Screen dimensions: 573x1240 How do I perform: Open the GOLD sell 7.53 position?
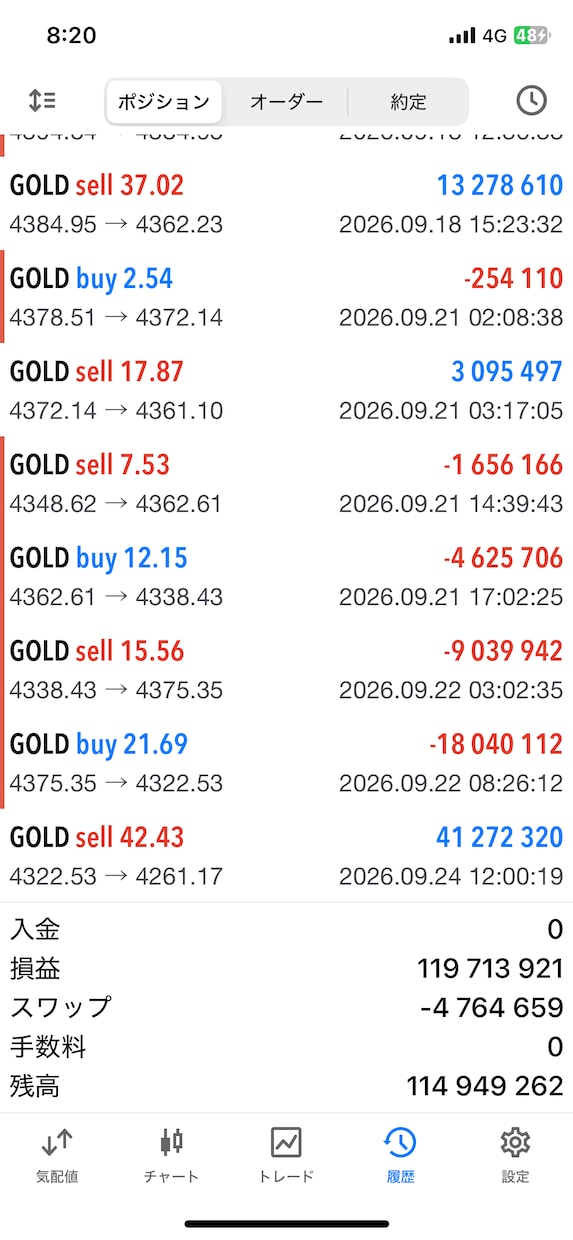pyautogui.click(x=286, y=483)
